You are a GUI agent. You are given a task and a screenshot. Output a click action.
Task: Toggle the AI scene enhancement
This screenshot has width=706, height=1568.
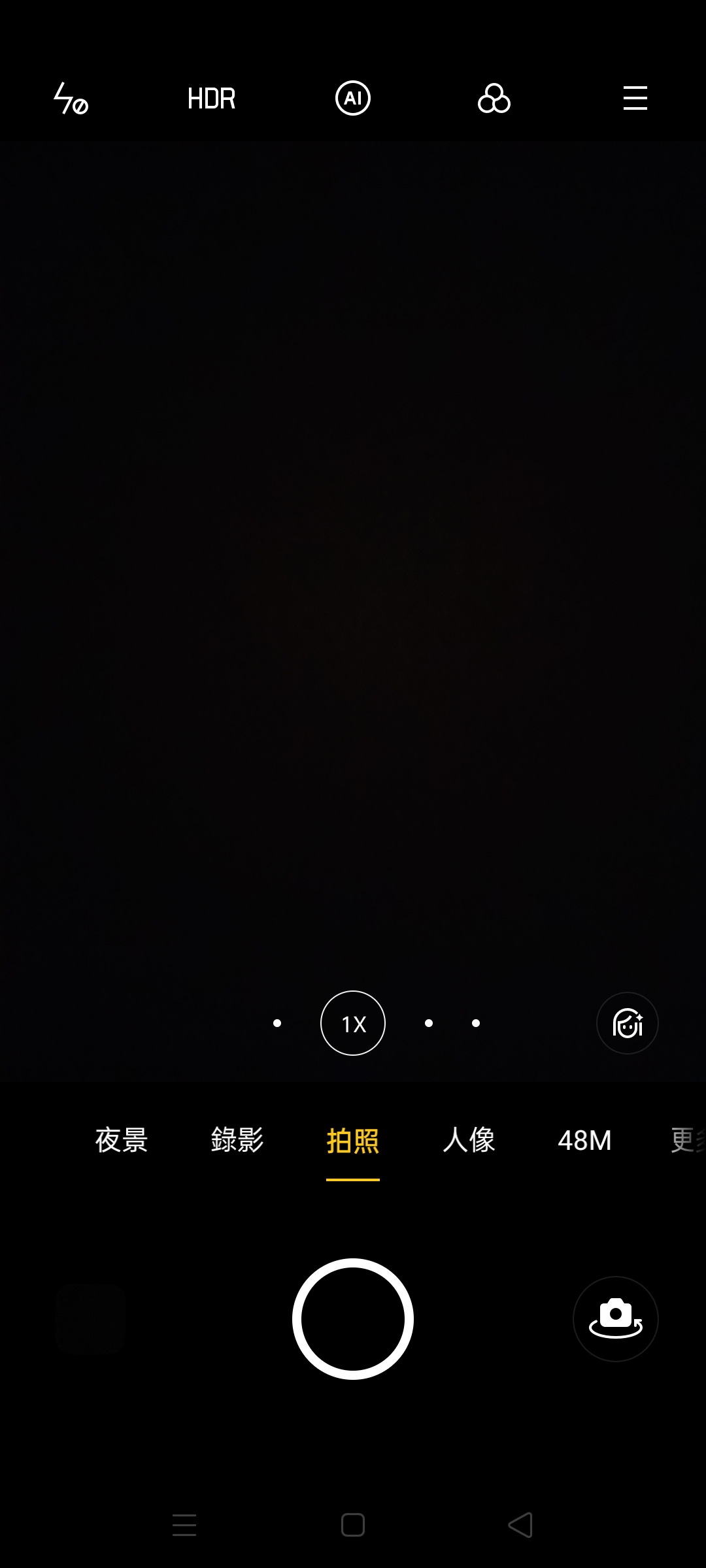pos(353,99)
